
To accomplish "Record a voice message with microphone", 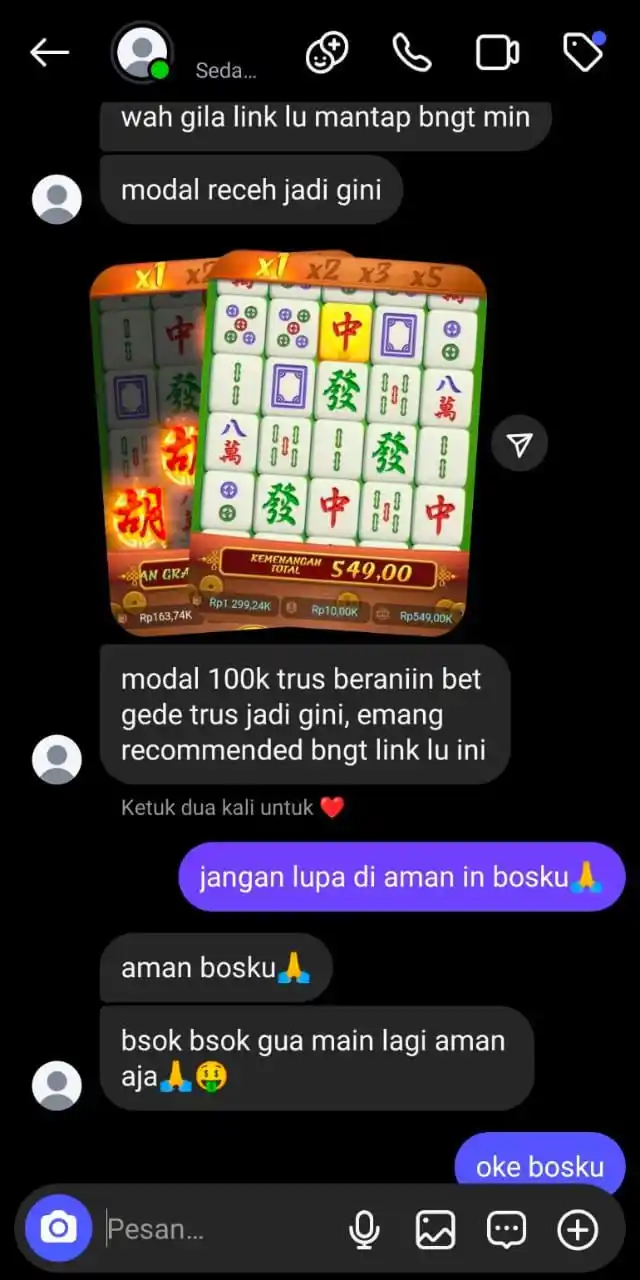I will (x=364, y=1229).
